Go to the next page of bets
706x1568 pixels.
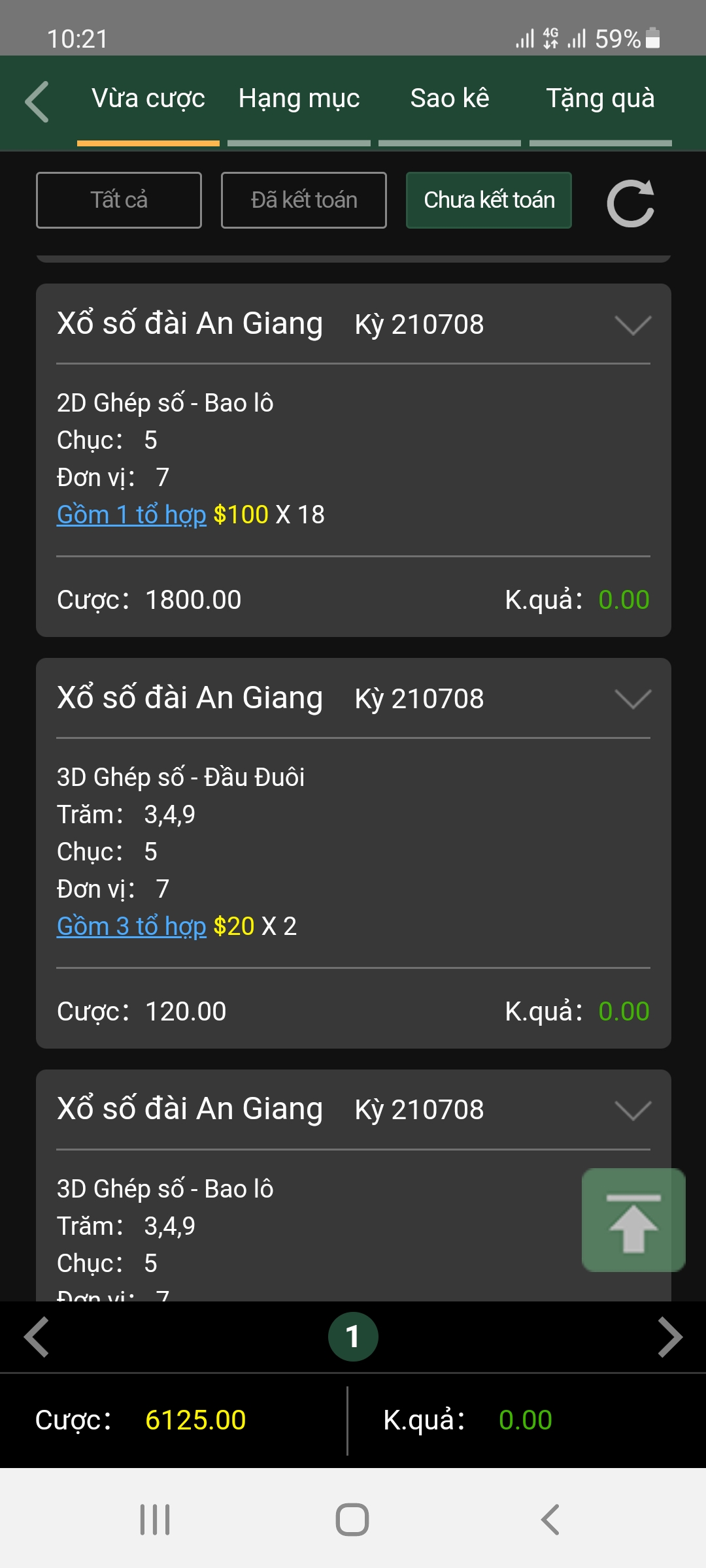(669, 1337)
